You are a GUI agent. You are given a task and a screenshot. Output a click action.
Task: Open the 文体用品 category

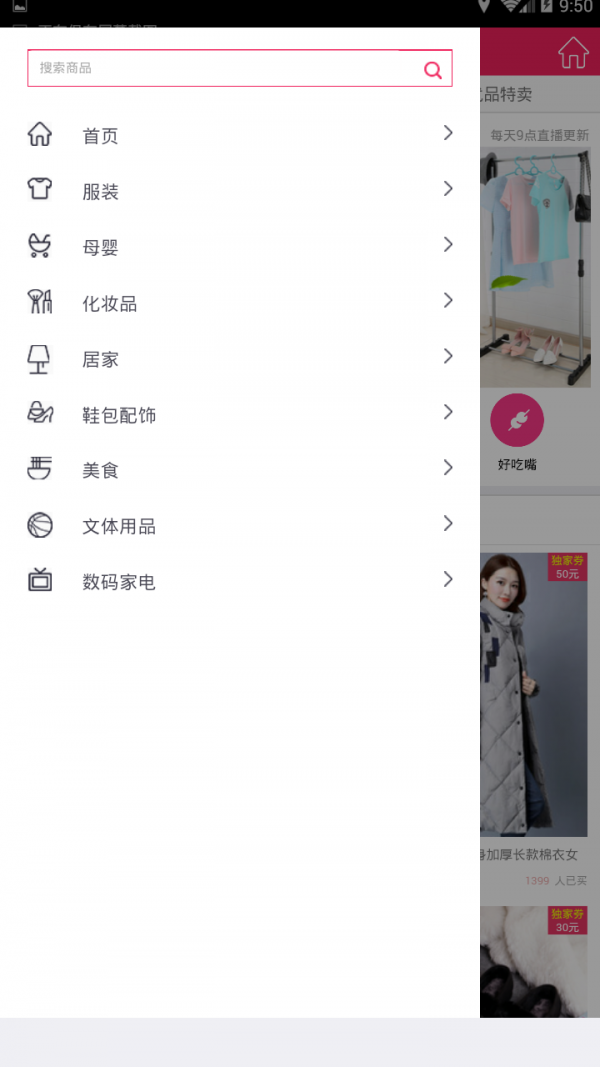pos(240,526)
